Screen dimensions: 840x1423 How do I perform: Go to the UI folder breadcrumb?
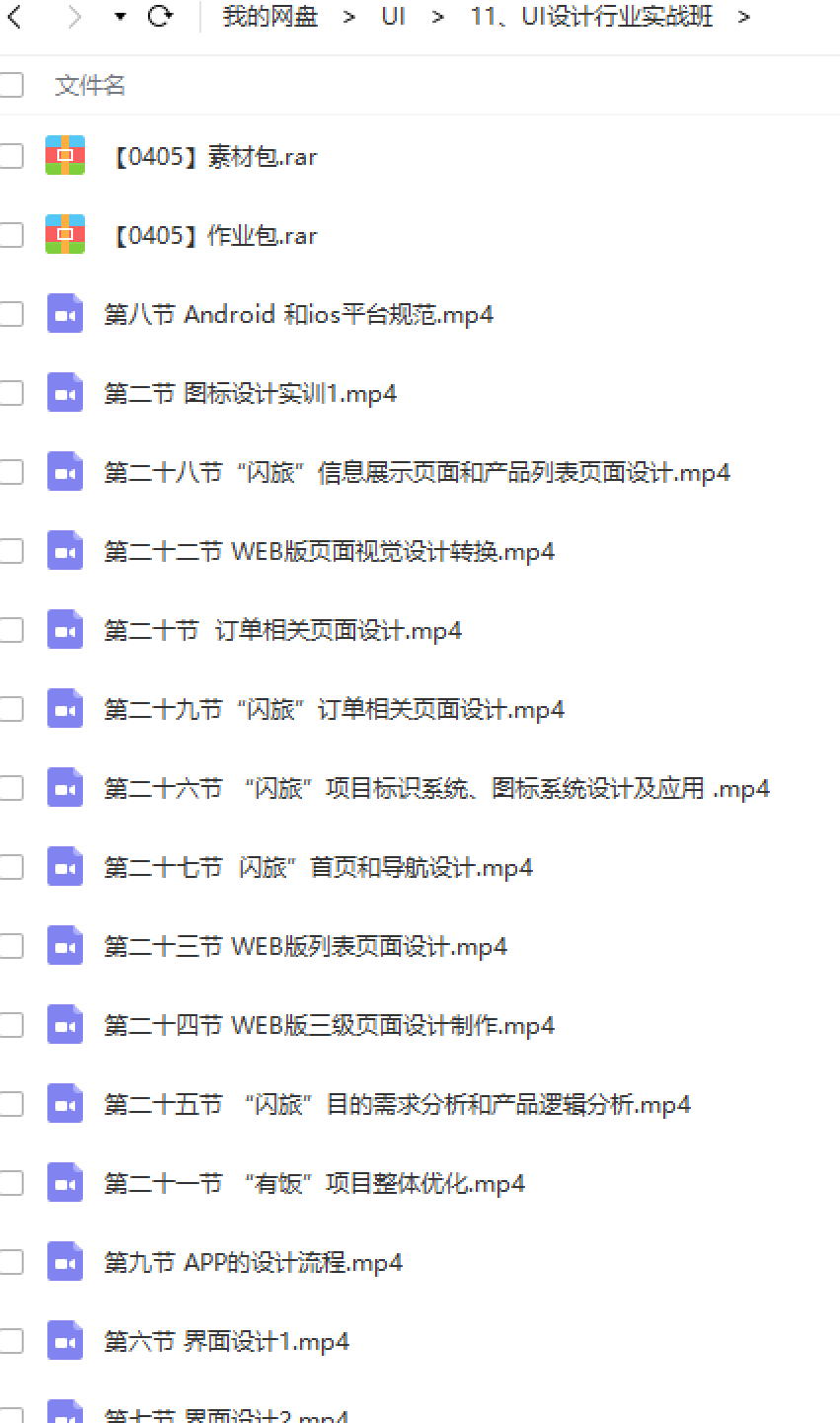coord(393,17)
